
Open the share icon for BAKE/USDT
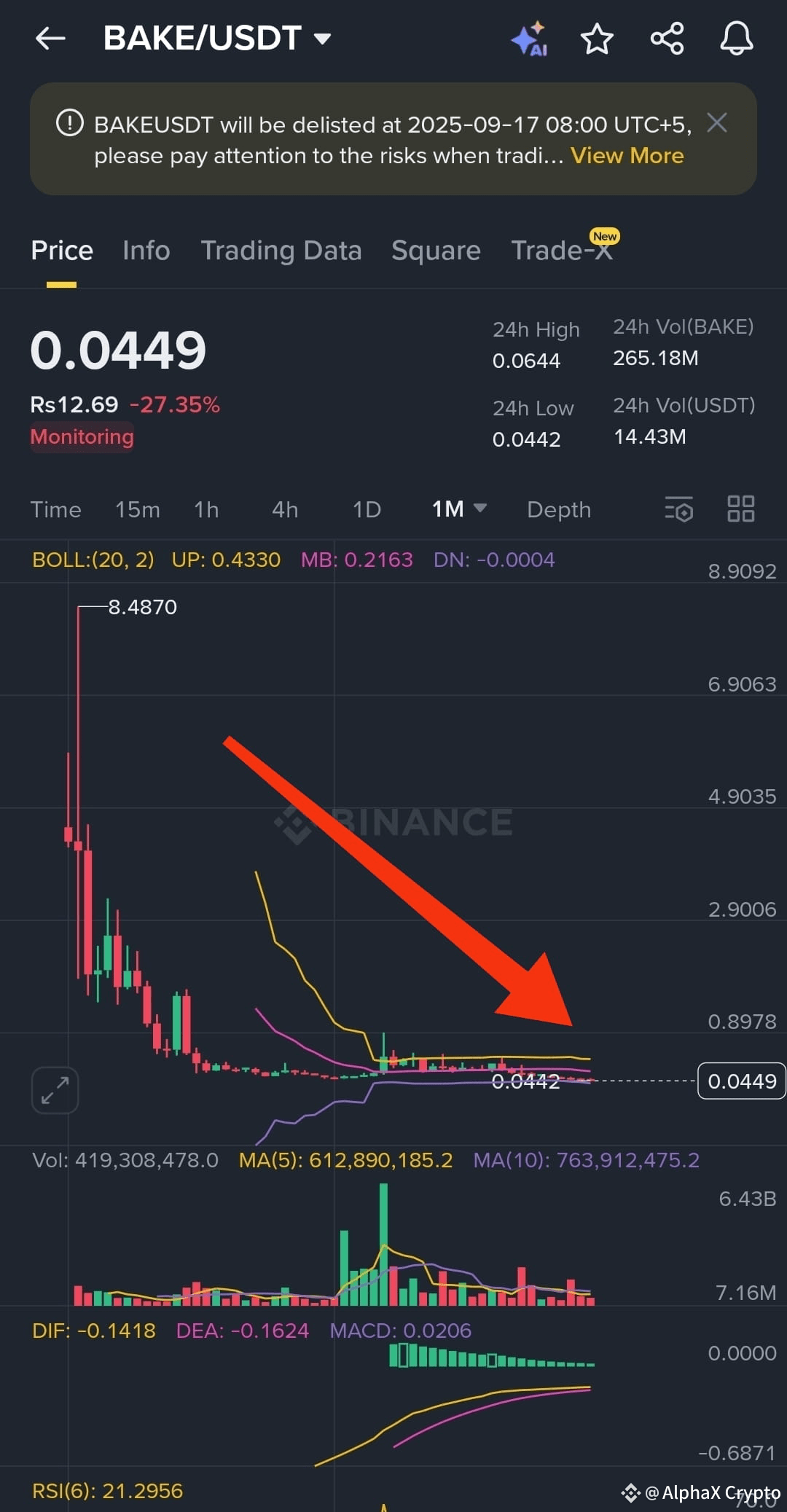click(x=665, y=39)
